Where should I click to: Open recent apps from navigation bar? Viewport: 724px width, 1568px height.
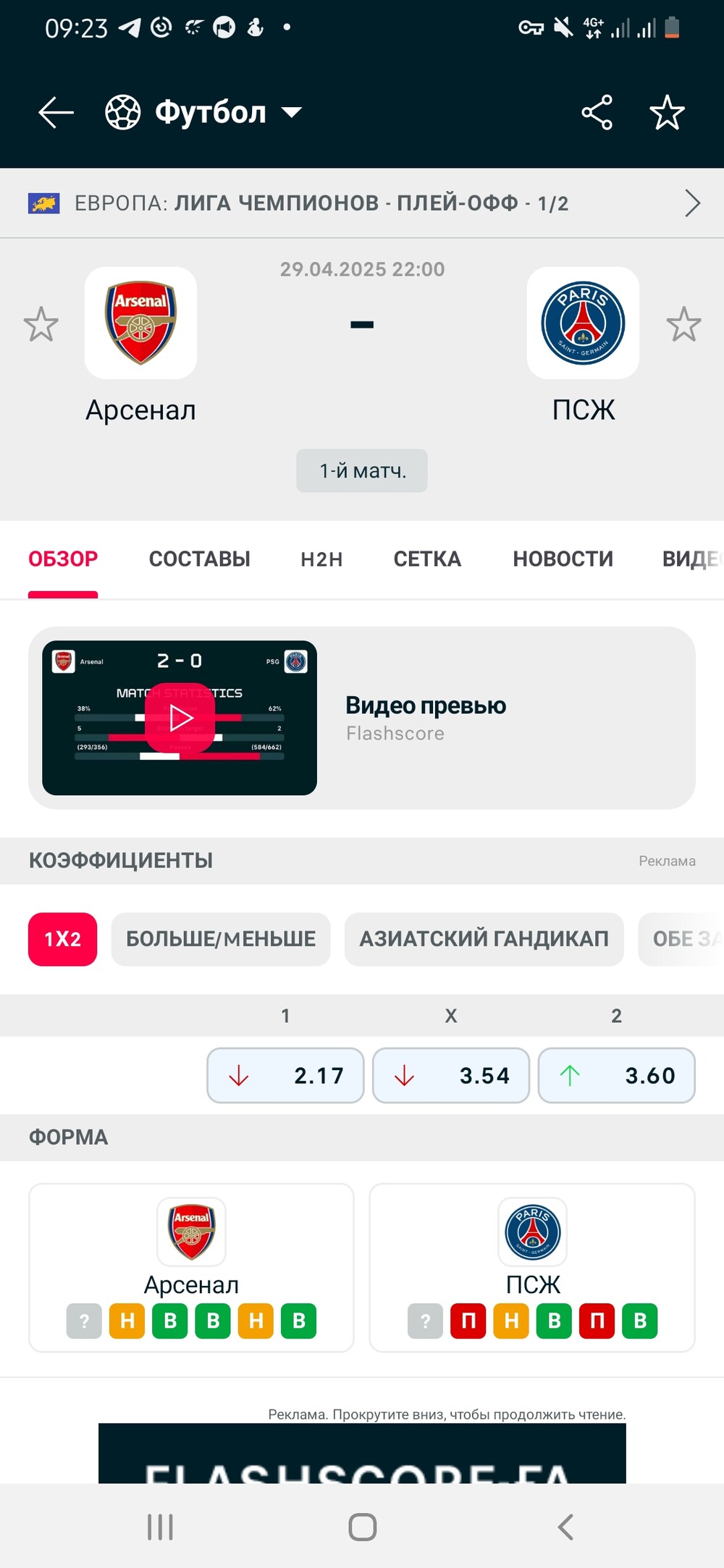160,1527
